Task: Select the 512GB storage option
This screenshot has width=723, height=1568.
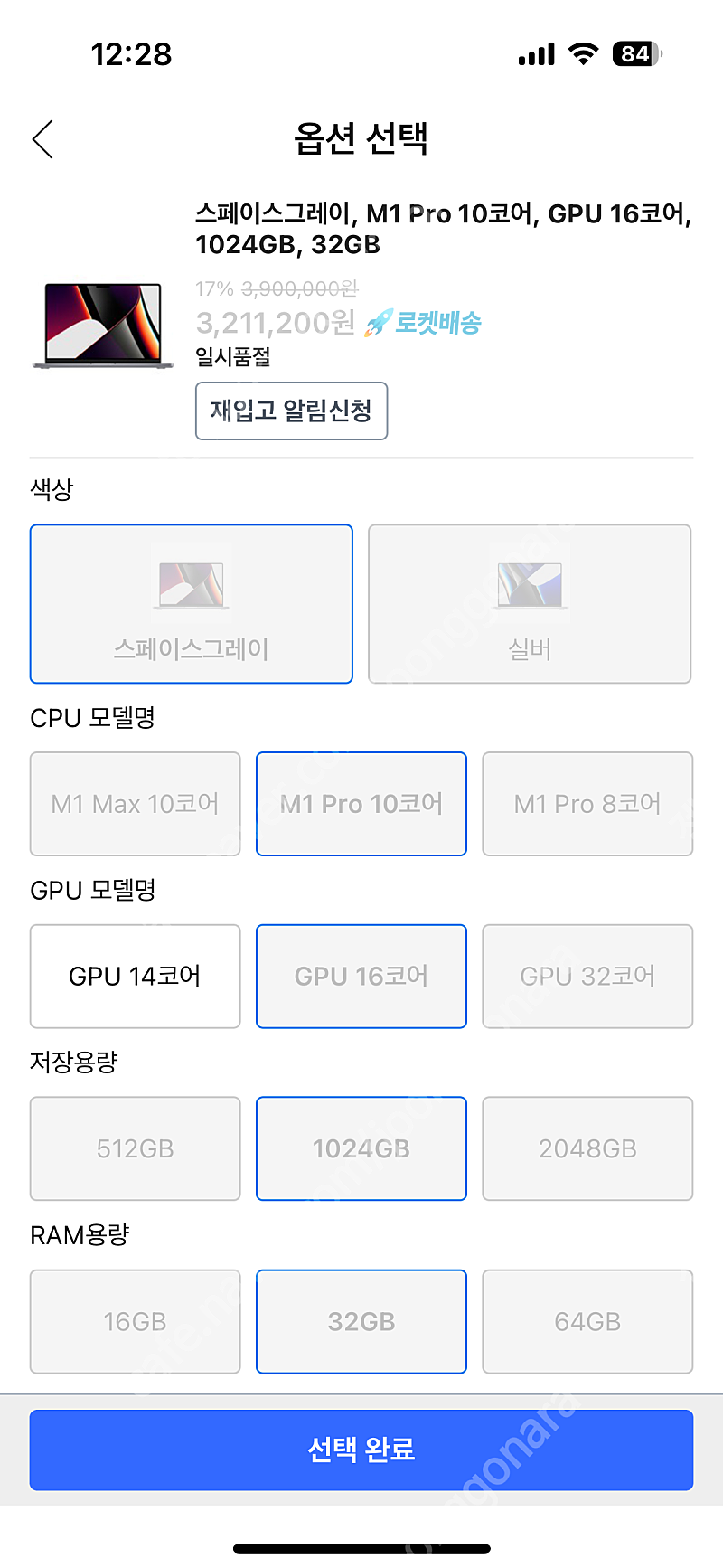Action: [x=135, y=1148]
